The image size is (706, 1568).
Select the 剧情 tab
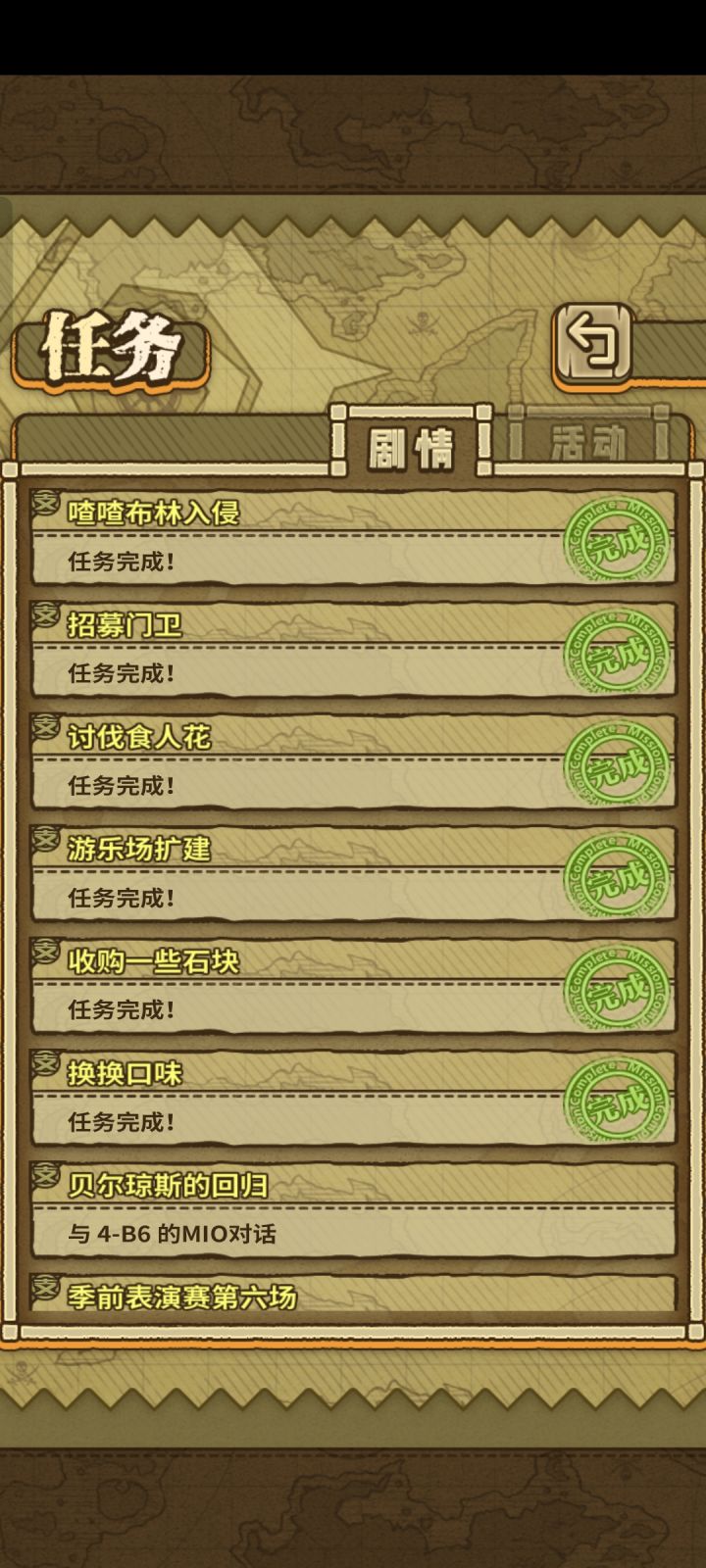click(412, 446)
